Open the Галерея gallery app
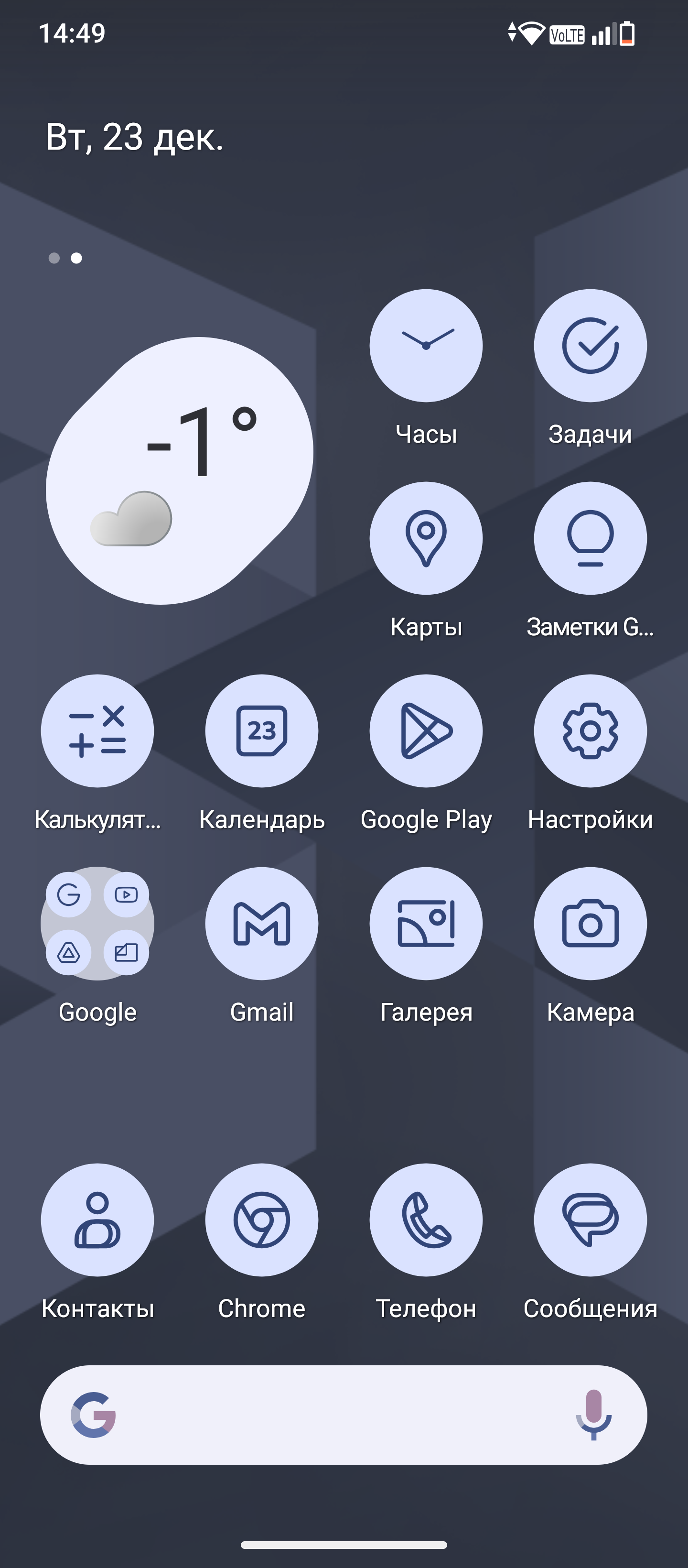This screenshot has width=688, height=1568. click(x=426, y=924)
